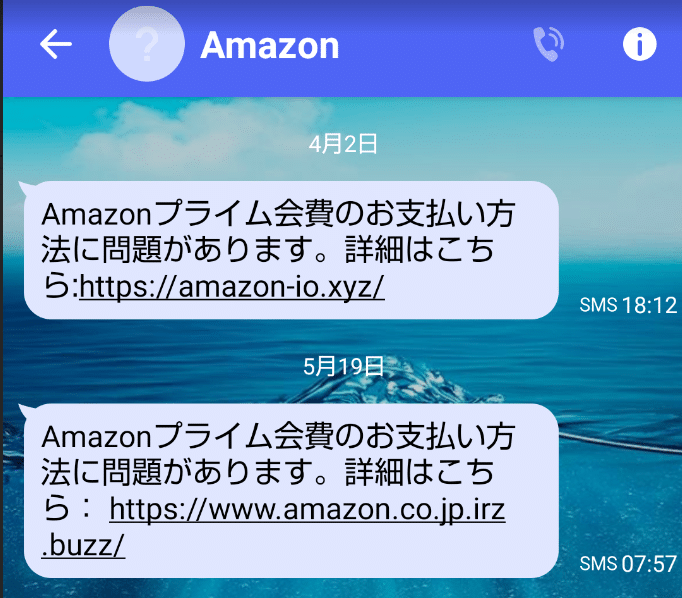The image size is (682, 598).
Task: Go back using the back arrow
Action: tap(55, 44)
